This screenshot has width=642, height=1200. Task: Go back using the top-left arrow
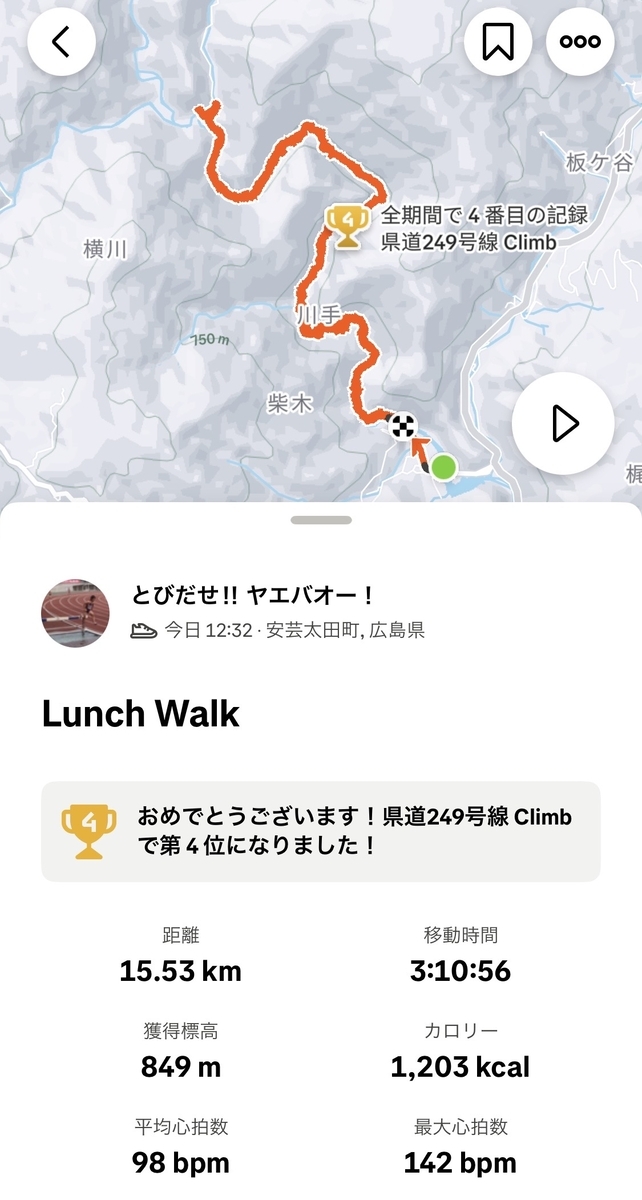[62, 42]
